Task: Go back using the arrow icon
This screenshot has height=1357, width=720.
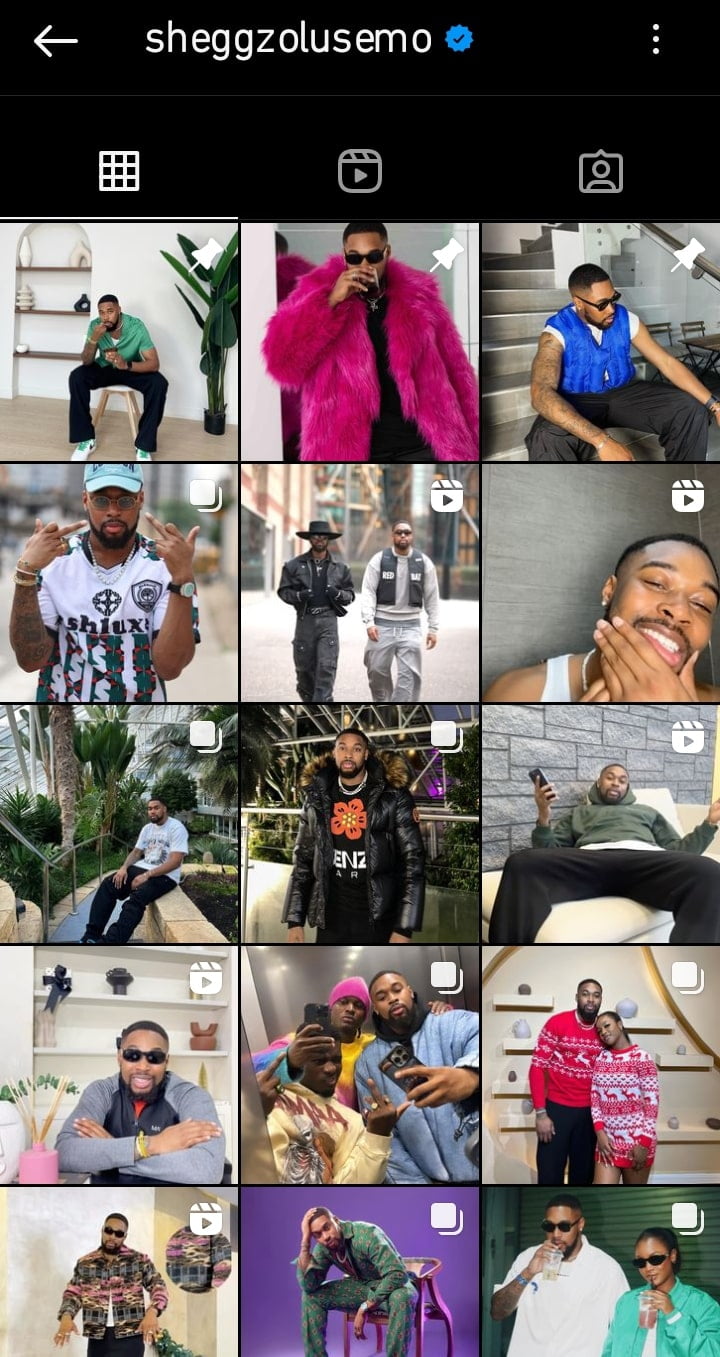Action: (x=56, y=40)
